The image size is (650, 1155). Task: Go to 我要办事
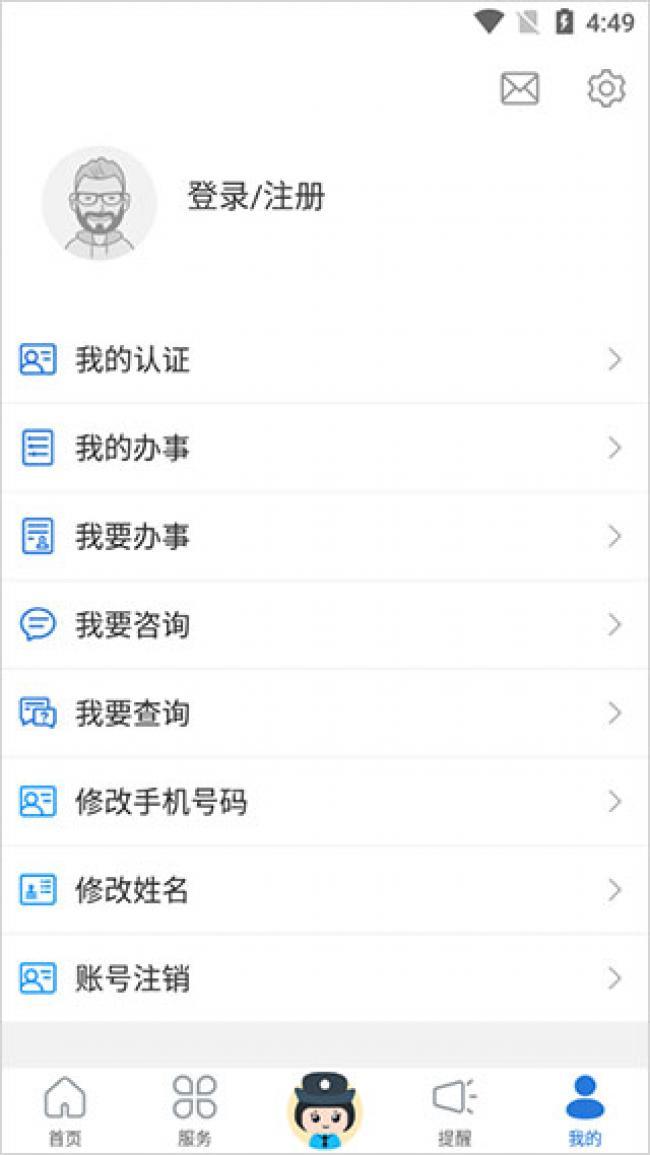[x=324, y=537]
